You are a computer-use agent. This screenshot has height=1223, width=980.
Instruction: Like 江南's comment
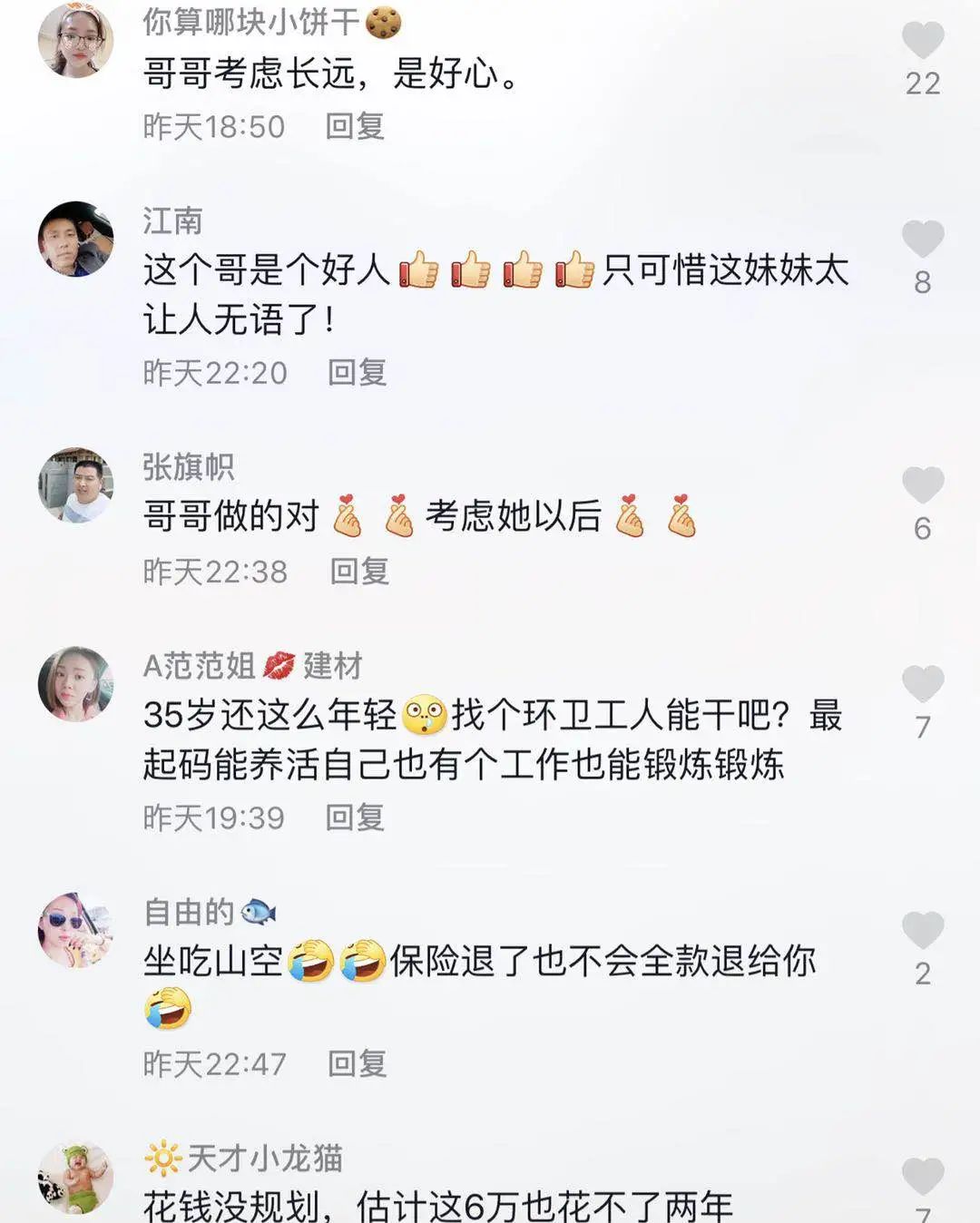tap(922, 240)
